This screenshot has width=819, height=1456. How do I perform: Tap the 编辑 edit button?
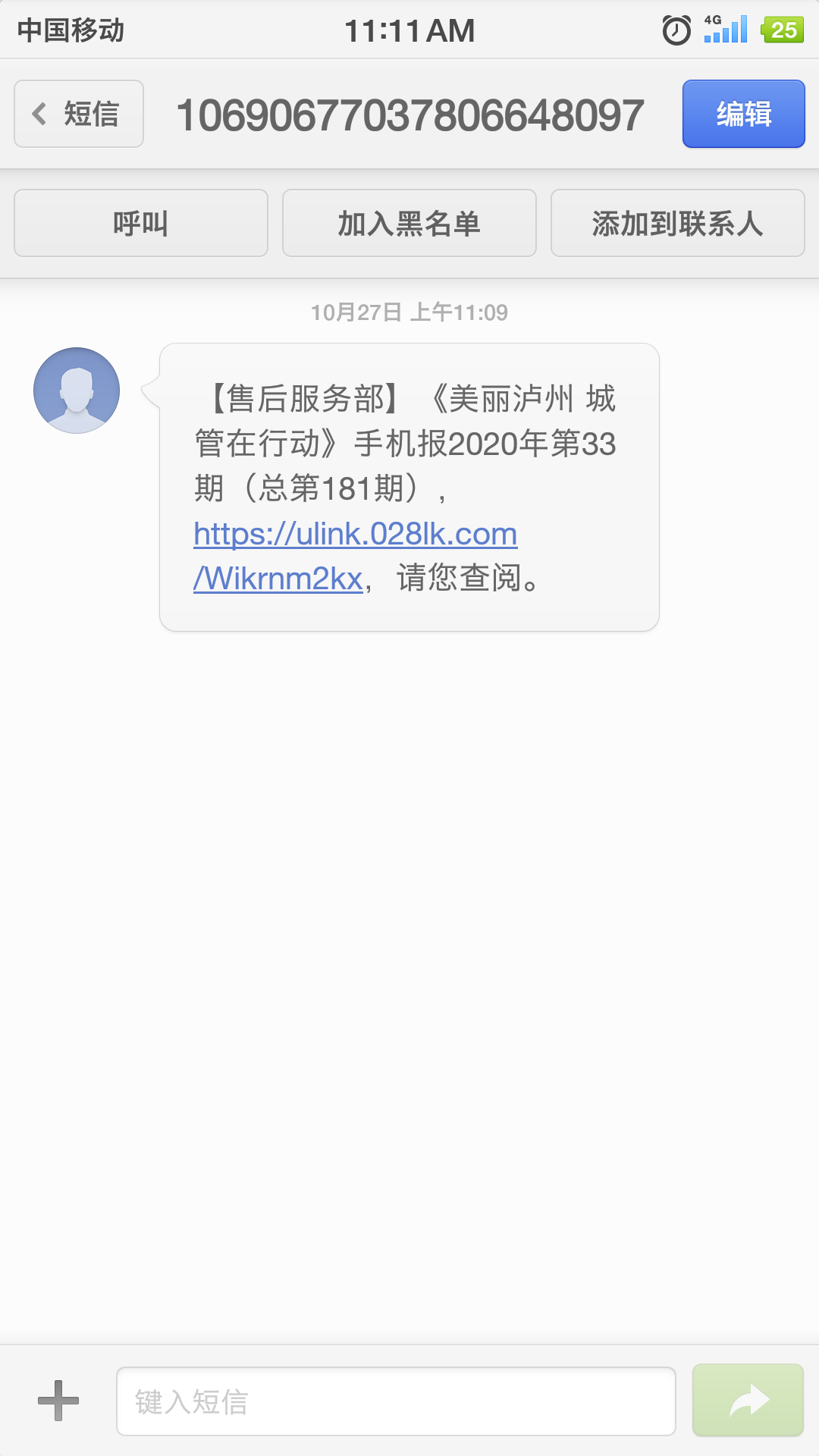click(743, 114)
